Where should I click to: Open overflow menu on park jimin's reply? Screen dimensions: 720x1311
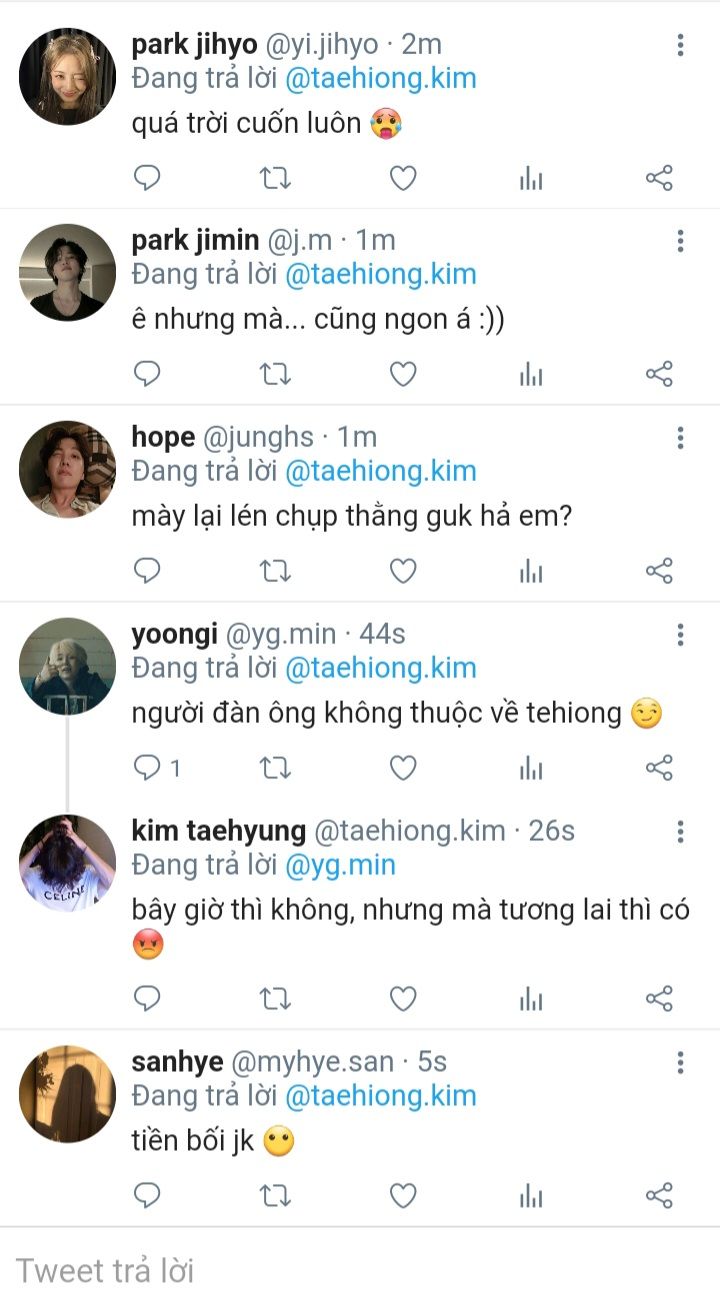(680, 241)
